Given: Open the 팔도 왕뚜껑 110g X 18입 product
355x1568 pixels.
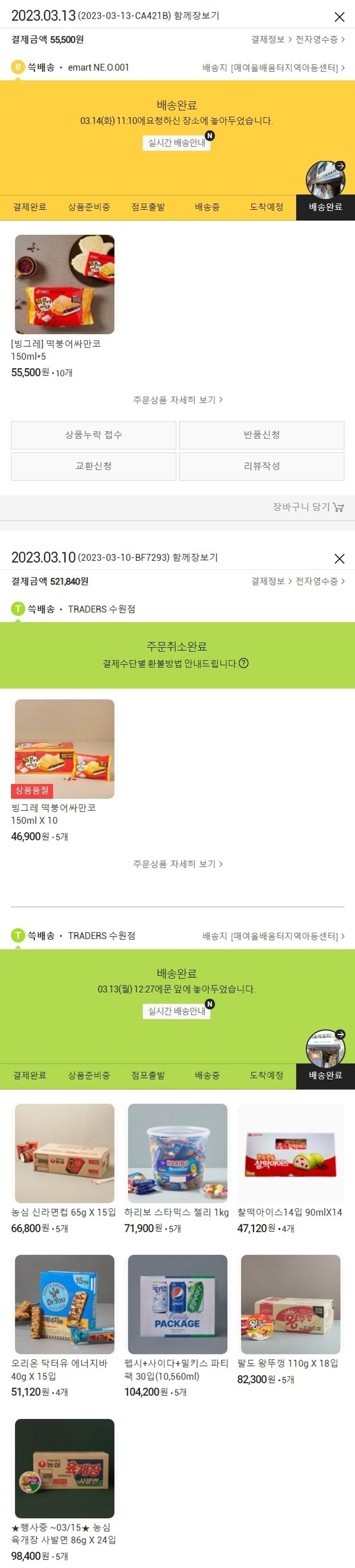Looking at the screenshot, I should point(291,1304).
